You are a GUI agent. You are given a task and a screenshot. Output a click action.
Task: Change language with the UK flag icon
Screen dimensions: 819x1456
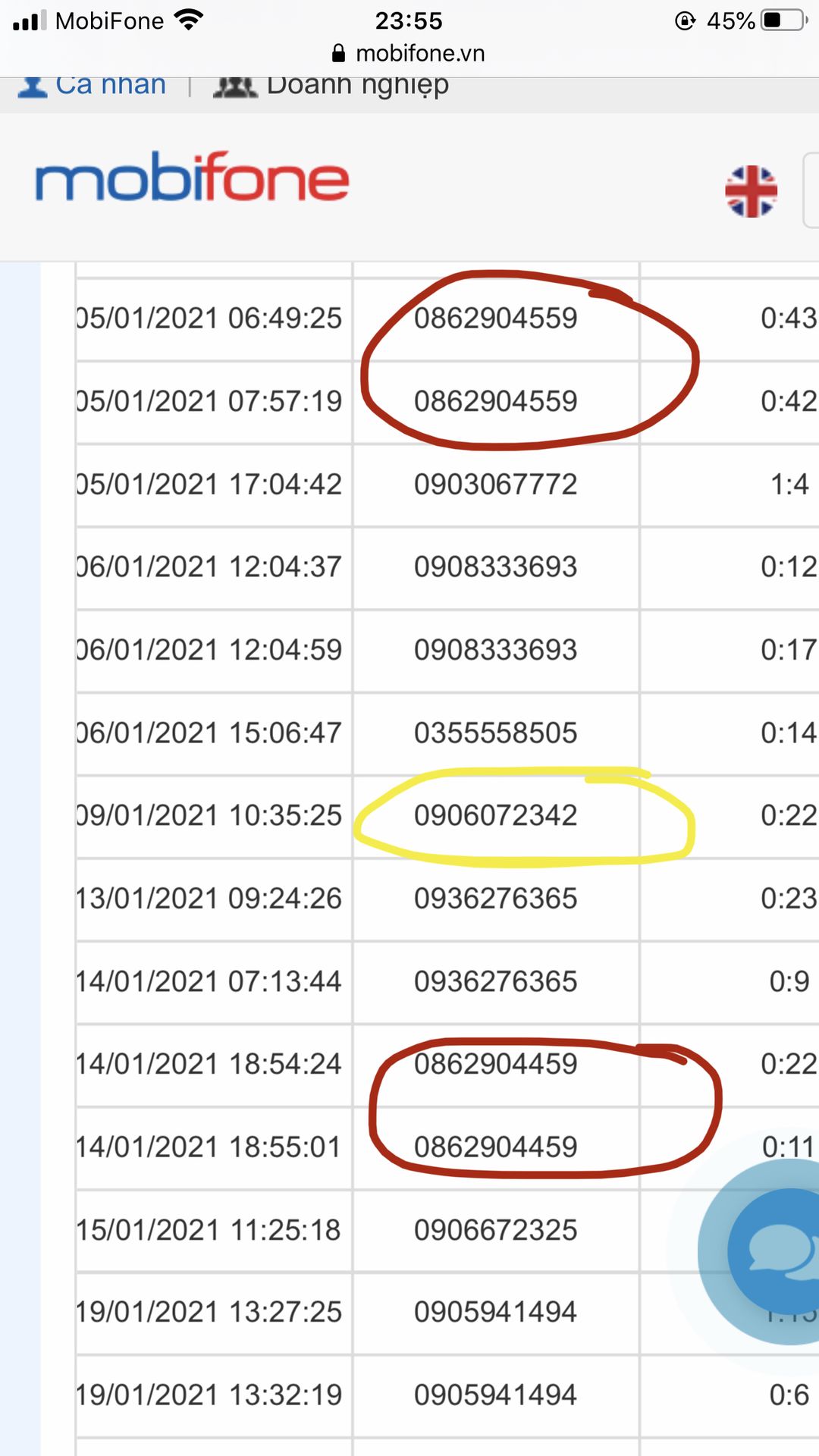pyautogui.click(x=751, y=191)
